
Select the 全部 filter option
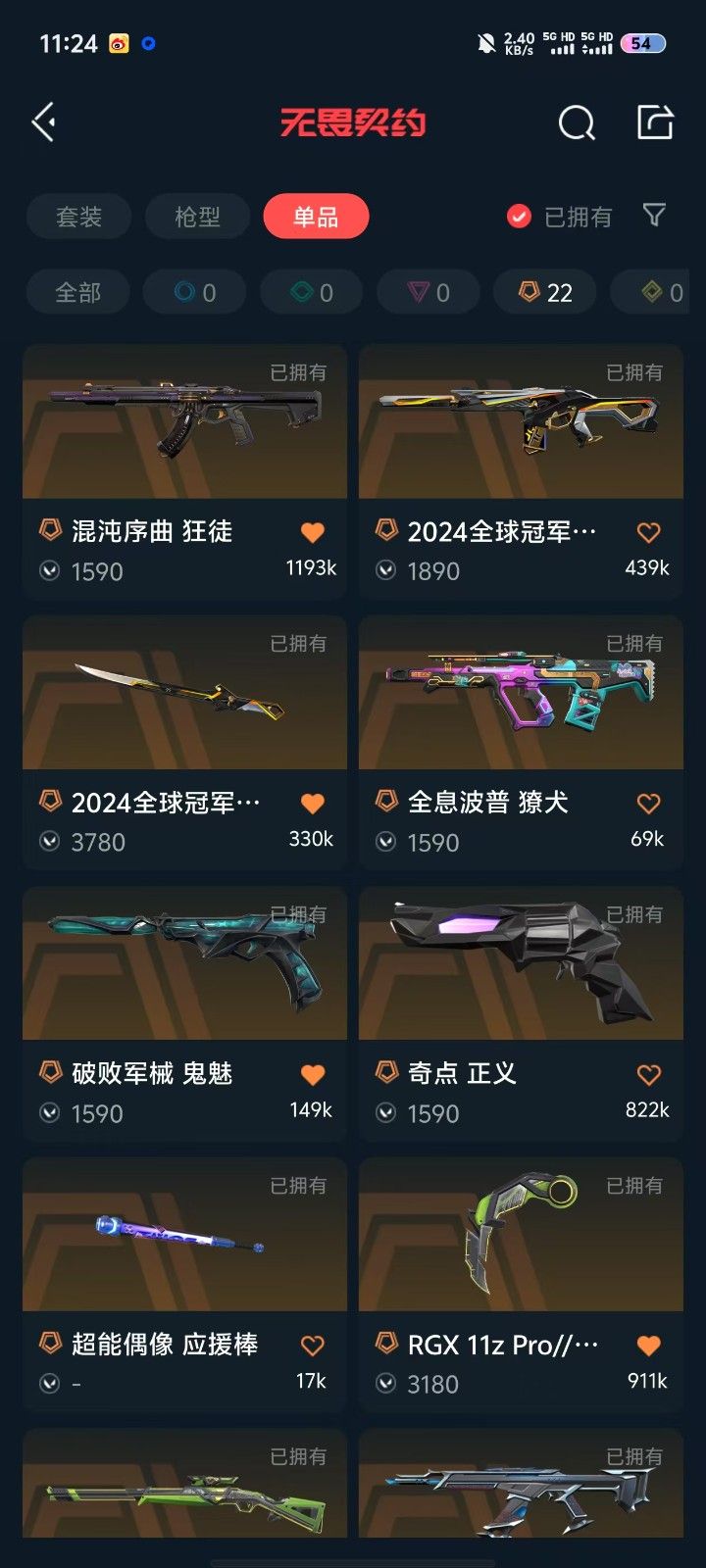point(77,291)
